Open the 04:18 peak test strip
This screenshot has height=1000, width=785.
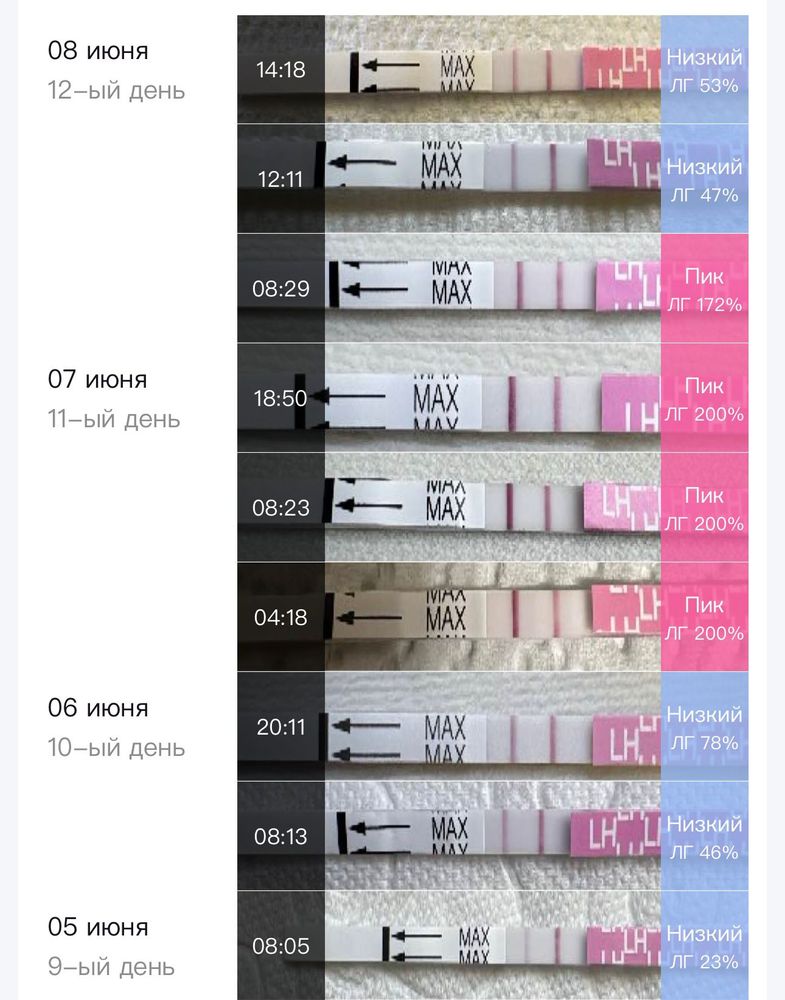493,617
